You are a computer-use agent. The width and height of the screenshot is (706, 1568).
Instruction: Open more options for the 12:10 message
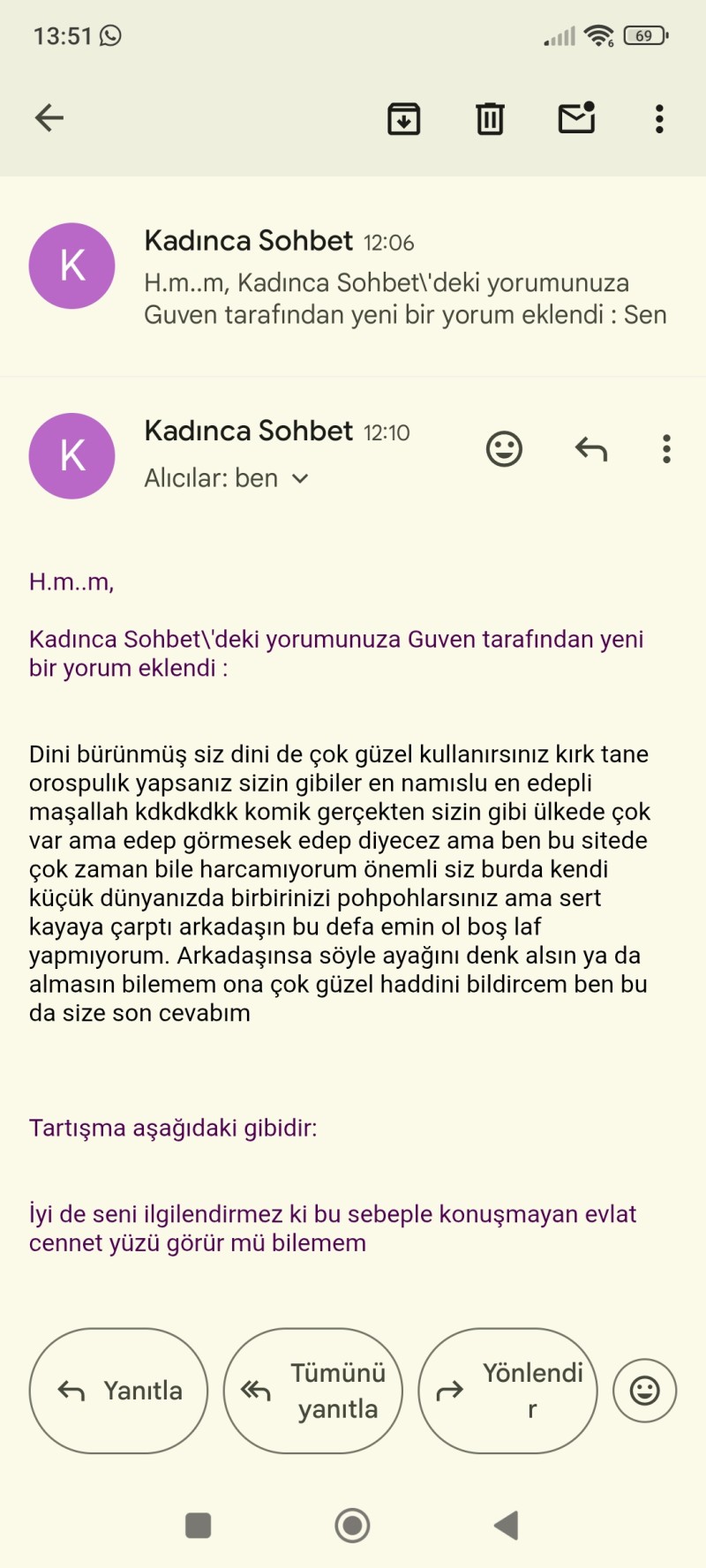point(666,449)
